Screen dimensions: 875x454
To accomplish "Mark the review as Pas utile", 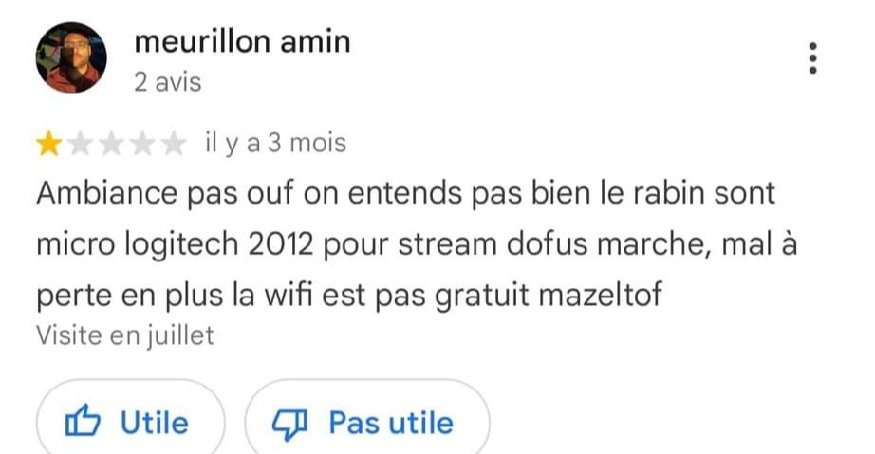I will click(366, 423).
